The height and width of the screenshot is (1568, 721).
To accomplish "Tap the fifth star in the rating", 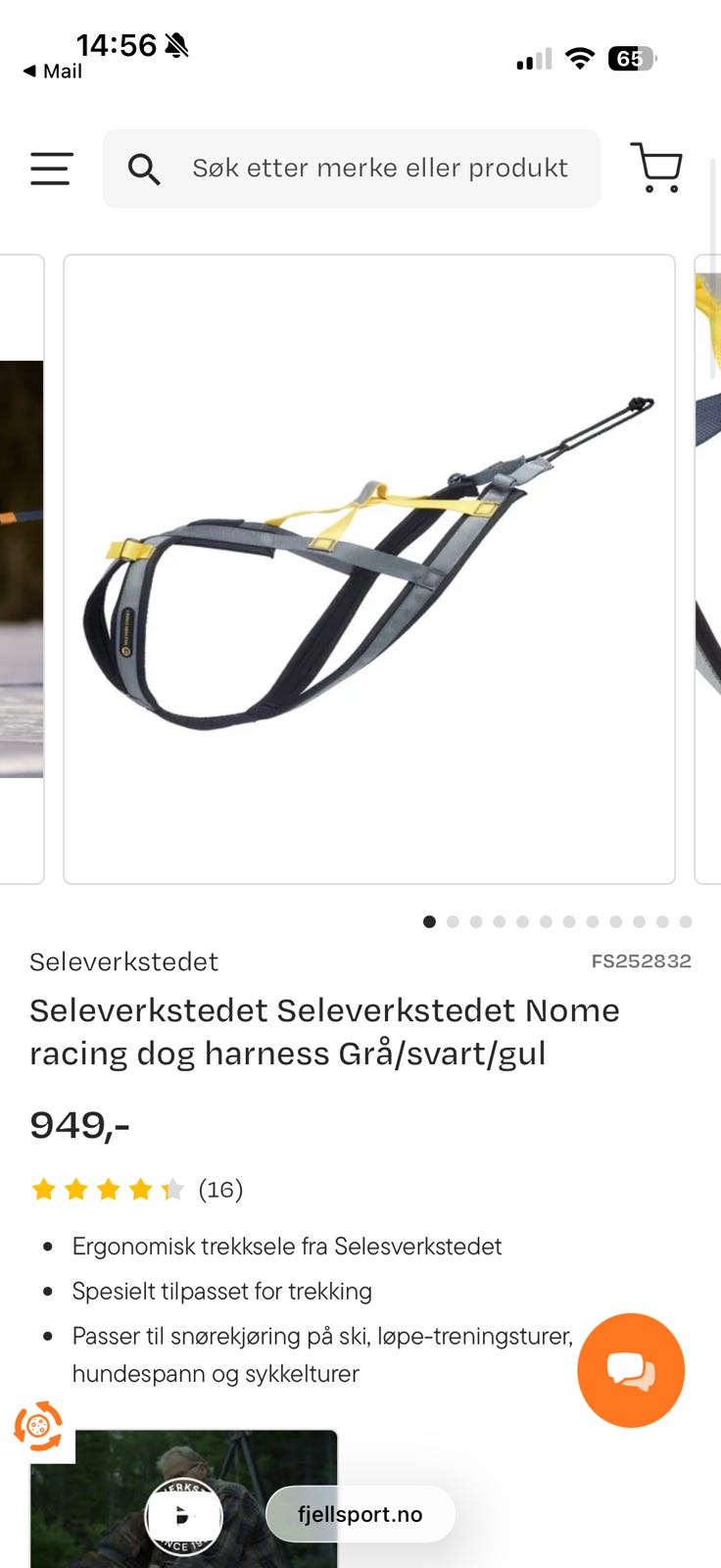I will click(x=171, y=1189).
